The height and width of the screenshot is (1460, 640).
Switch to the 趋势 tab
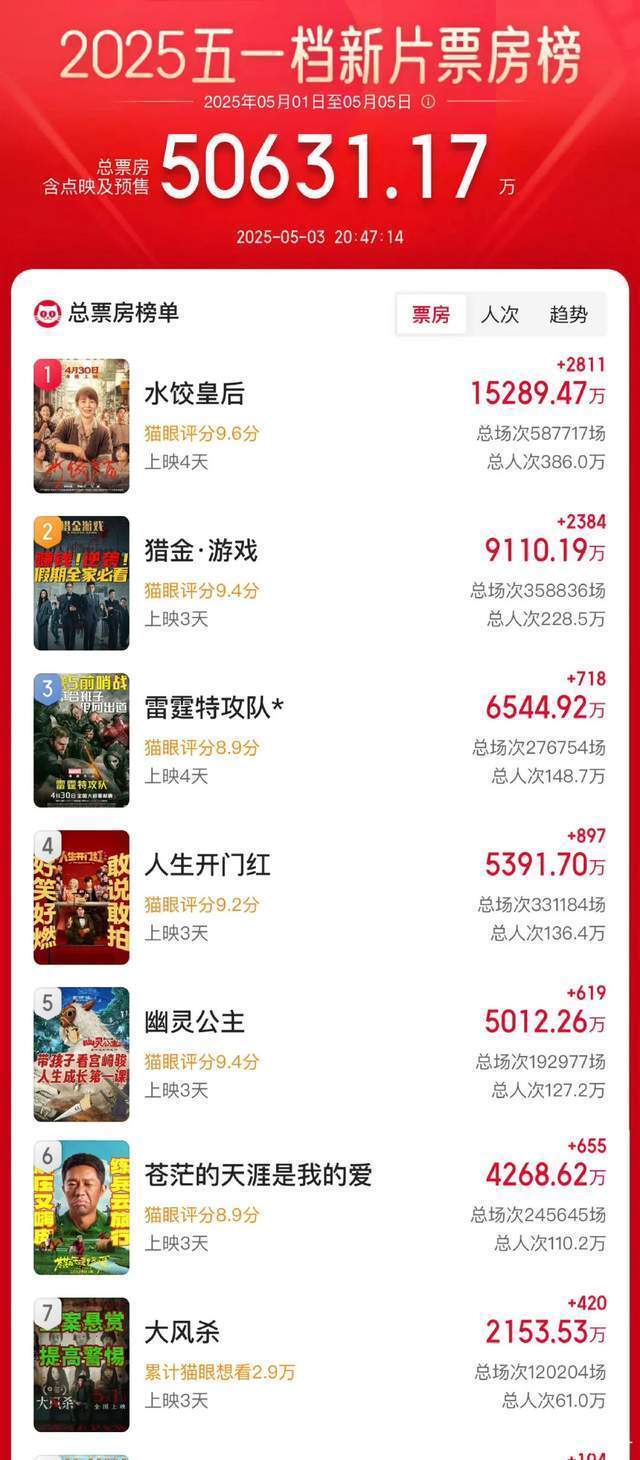click(x=568, y=315)
